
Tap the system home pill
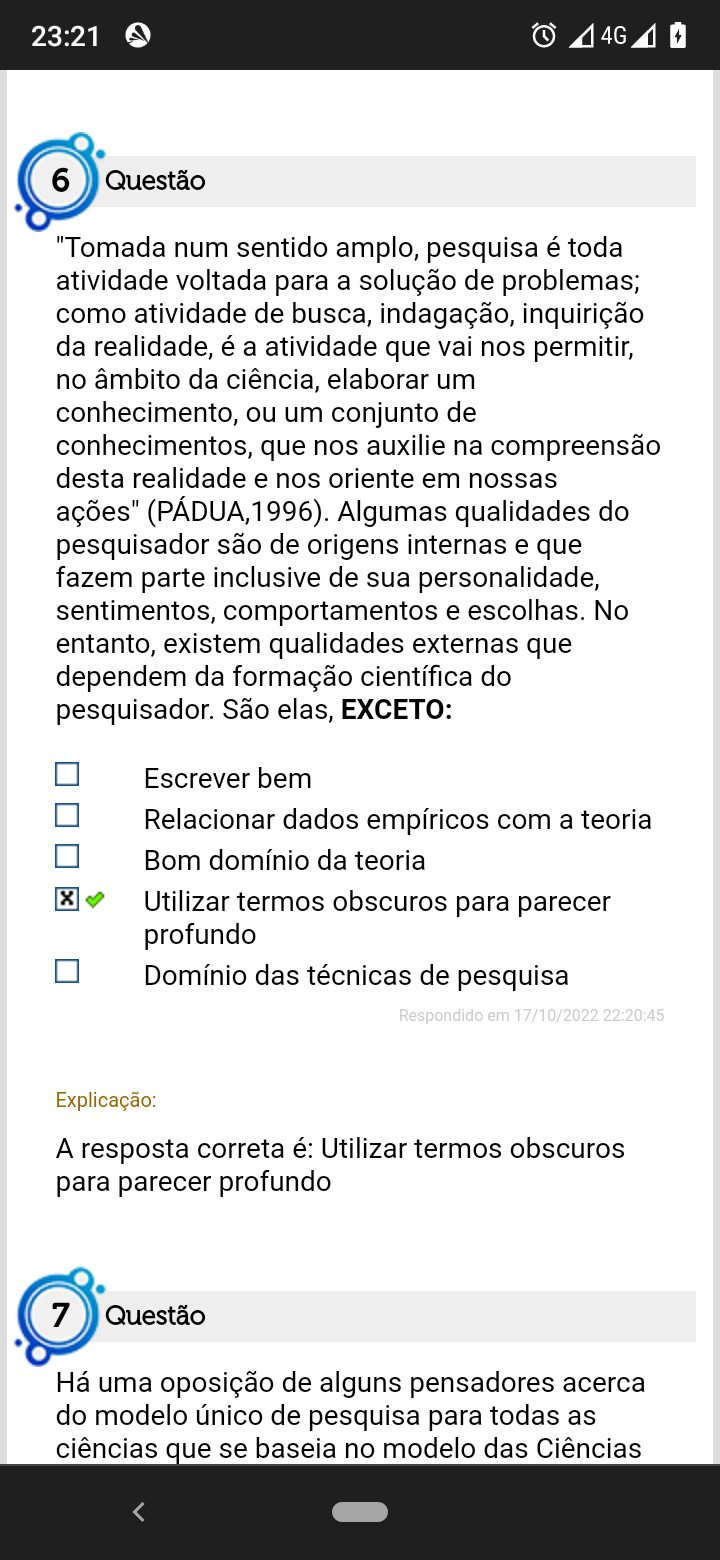tap(360, 1512)
